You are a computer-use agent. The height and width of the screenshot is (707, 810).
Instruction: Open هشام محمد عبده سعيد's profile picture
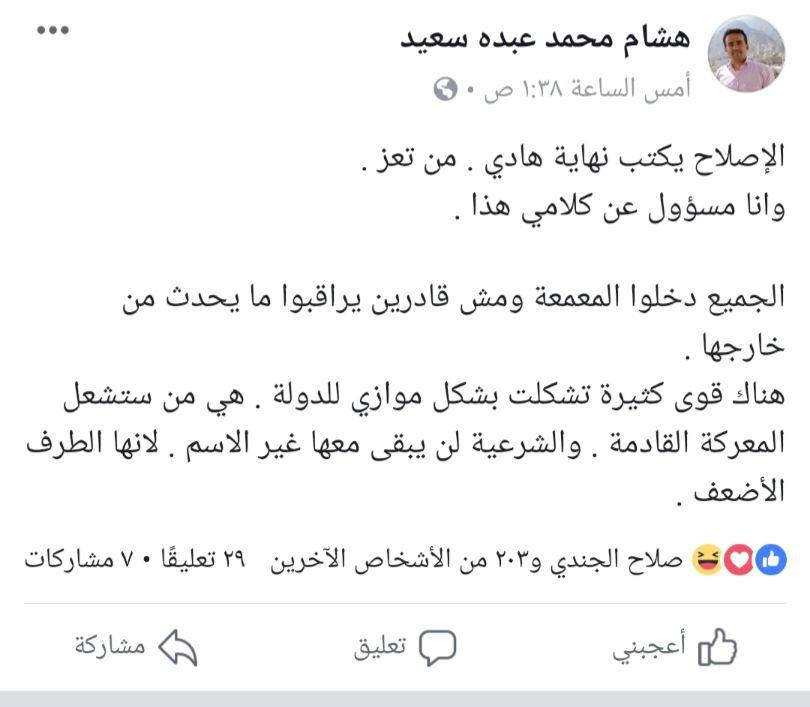pos(746,54)
